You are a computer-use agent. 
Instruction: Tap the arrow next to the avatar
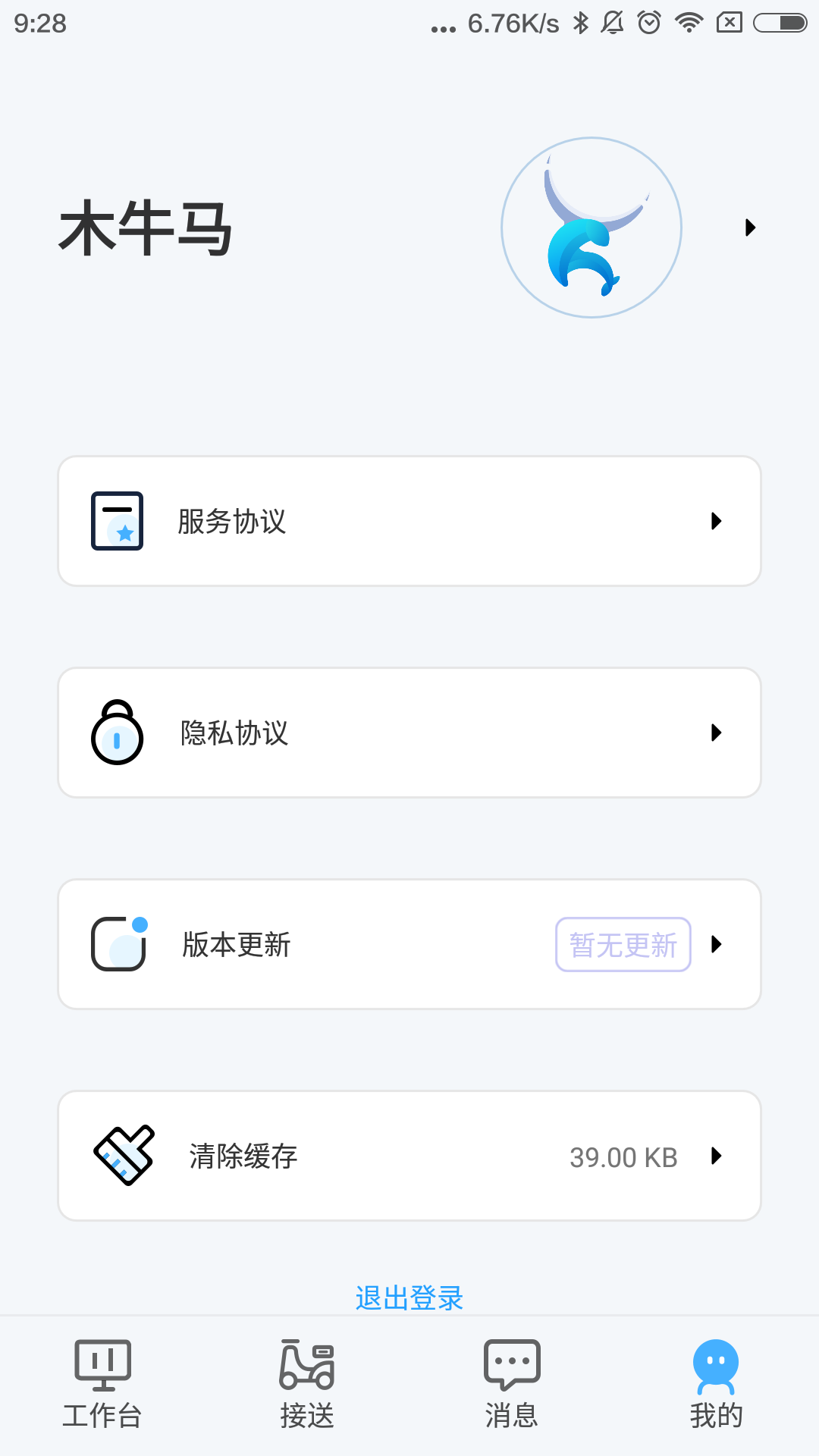750,227
